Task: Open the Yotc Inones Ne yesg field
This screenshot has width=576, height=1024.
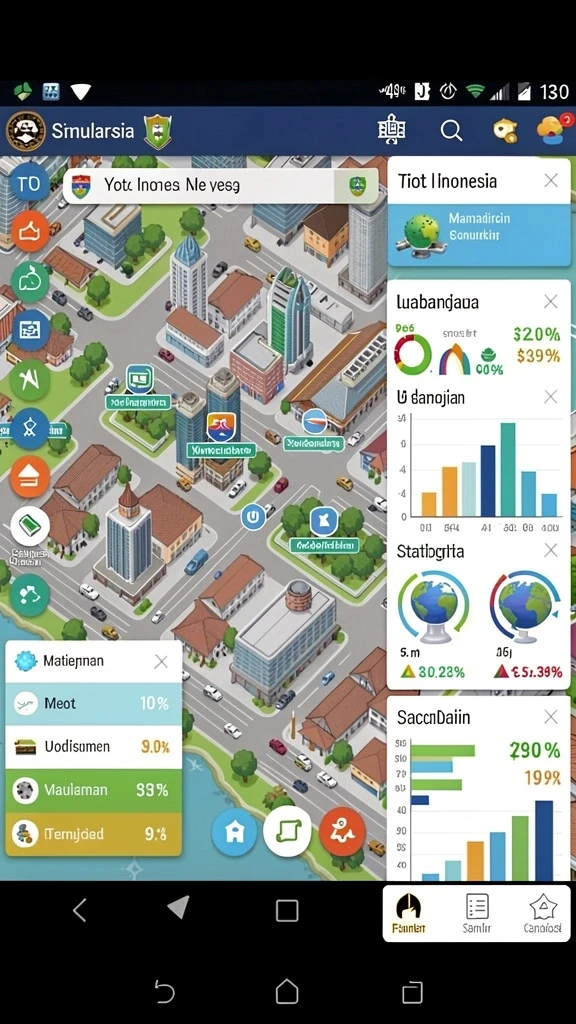Action: (221, 185)
